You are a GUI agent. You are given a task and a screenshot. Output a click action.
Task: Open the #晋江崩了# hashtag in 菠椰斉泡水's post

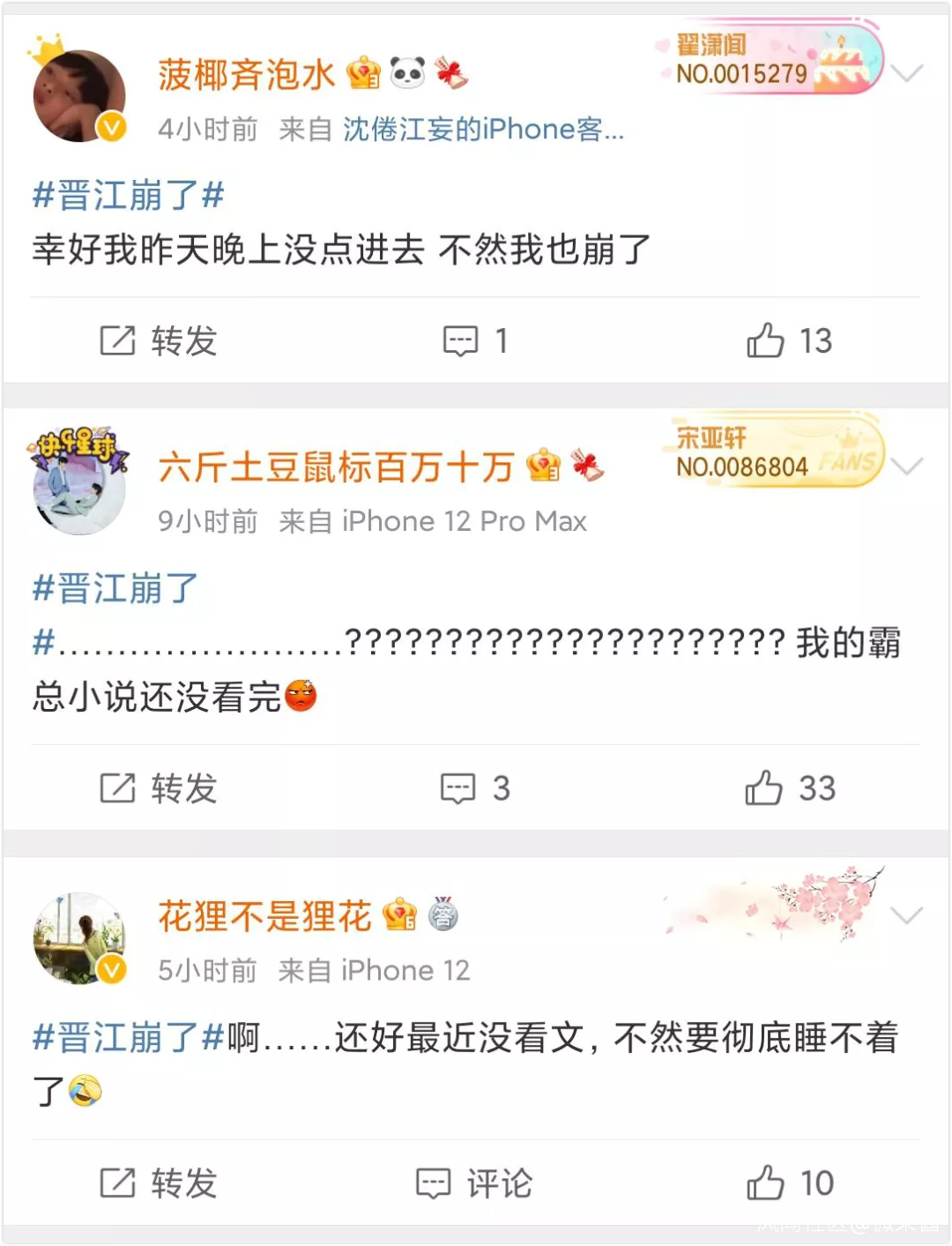[x=129, y=195]
